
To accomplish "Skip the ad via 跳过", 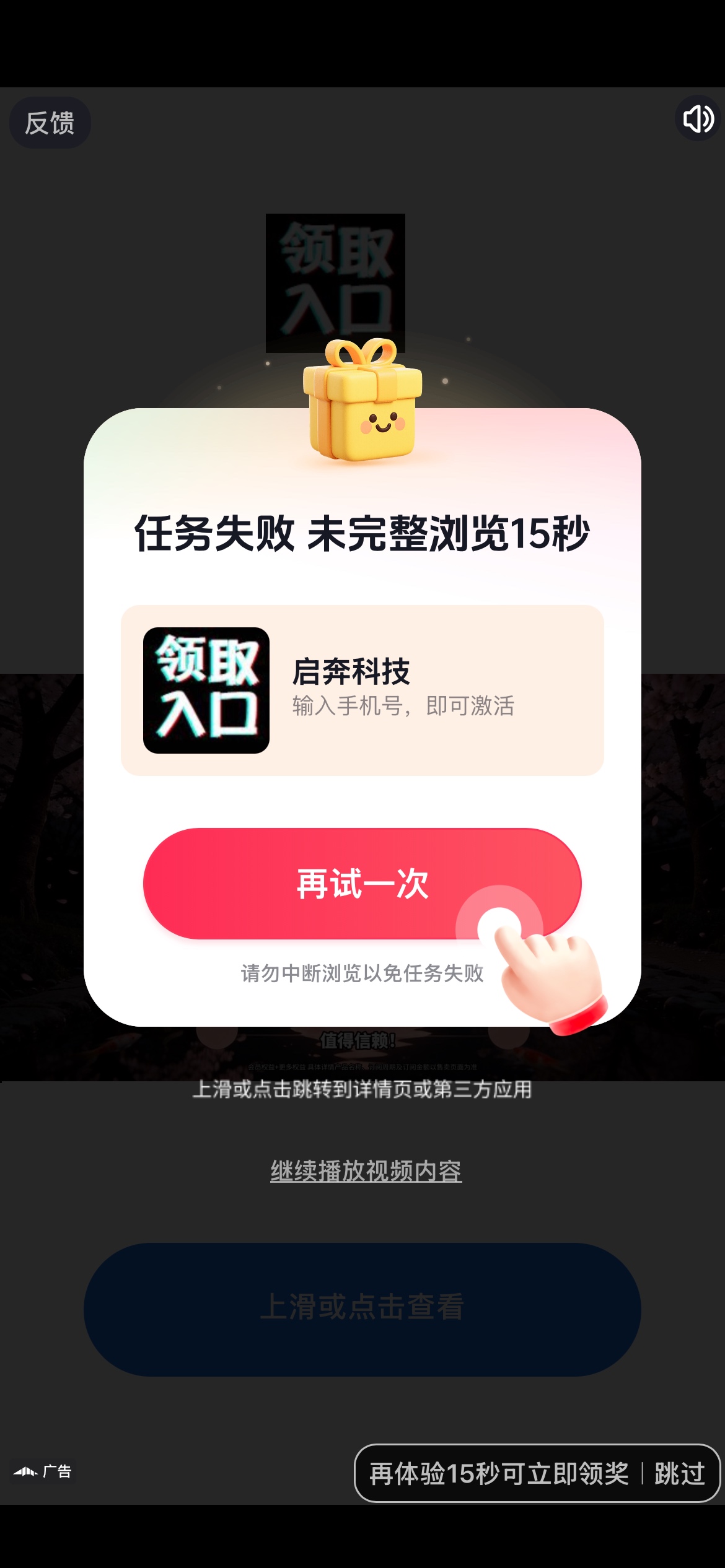I will pyautogui.click(x=680, y=1473).
